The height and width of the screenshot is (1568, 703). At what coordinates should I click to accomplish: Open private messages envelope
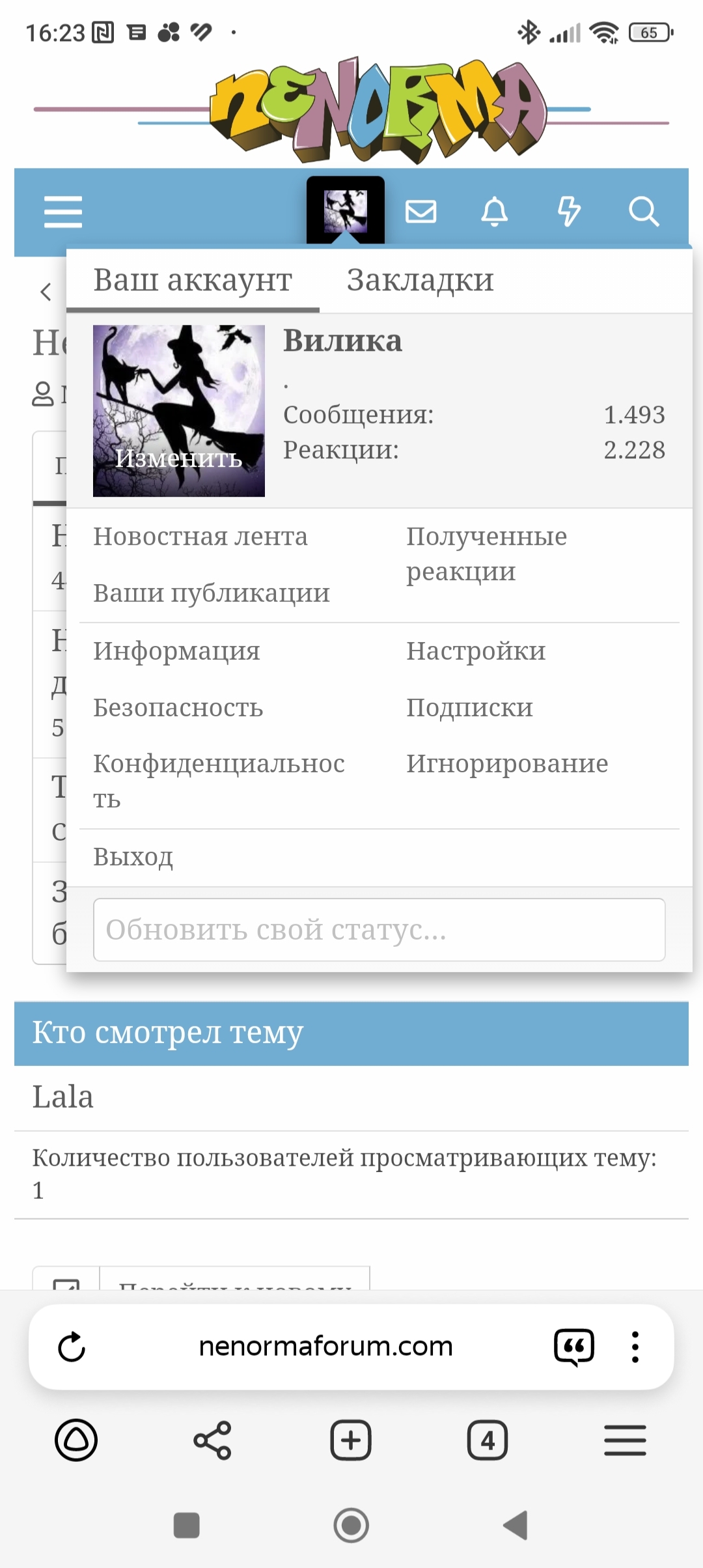point(420,212)
